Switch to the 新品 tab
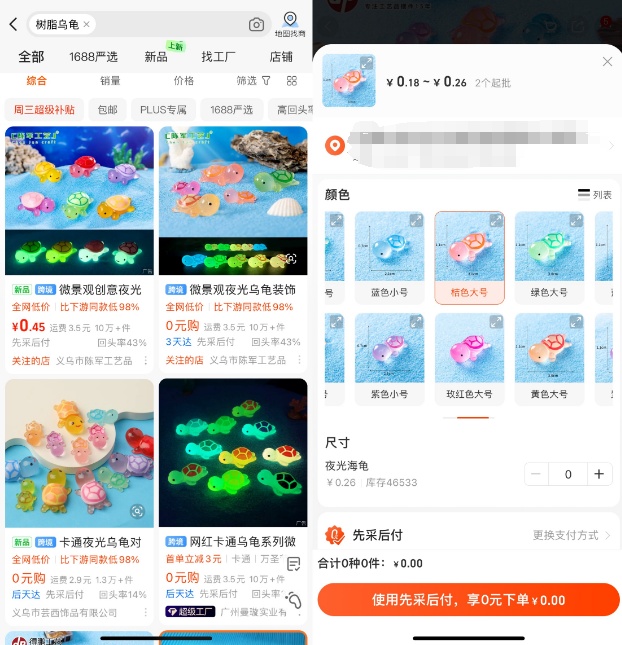Screen dimensions: 622x645 pos(156,57)
